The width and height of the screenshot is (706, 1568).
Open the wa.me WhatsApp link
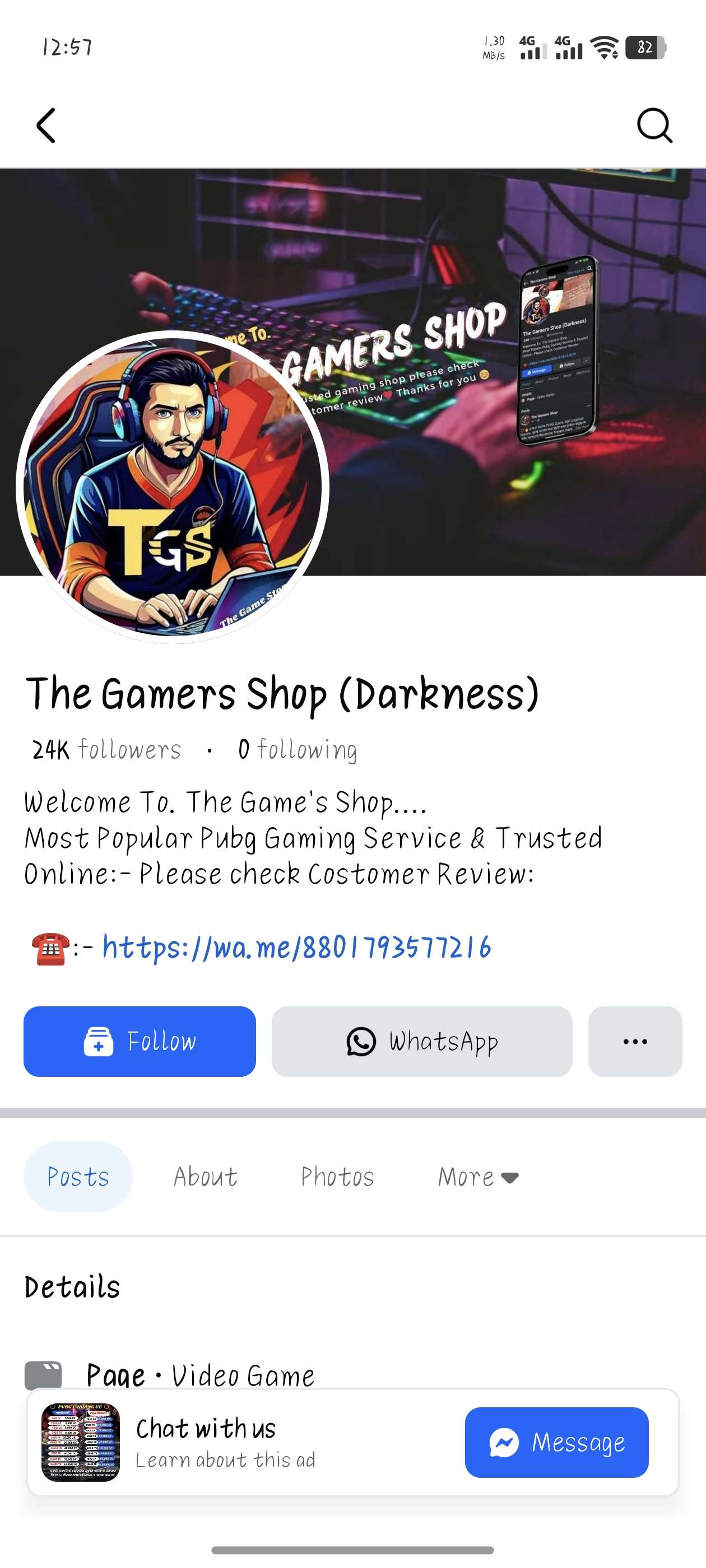click(x=296, y=948)
